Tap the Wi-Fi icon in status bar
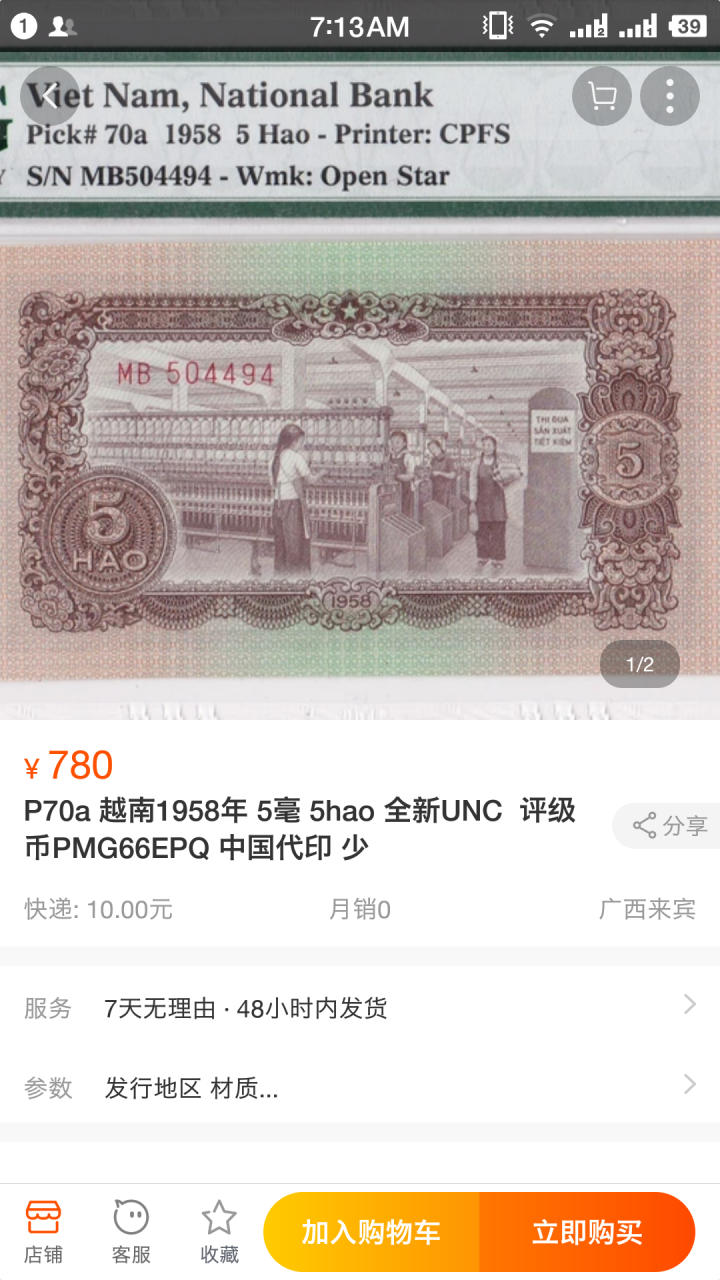Viewport: 720px width, 1280px height. coord(541,26)
